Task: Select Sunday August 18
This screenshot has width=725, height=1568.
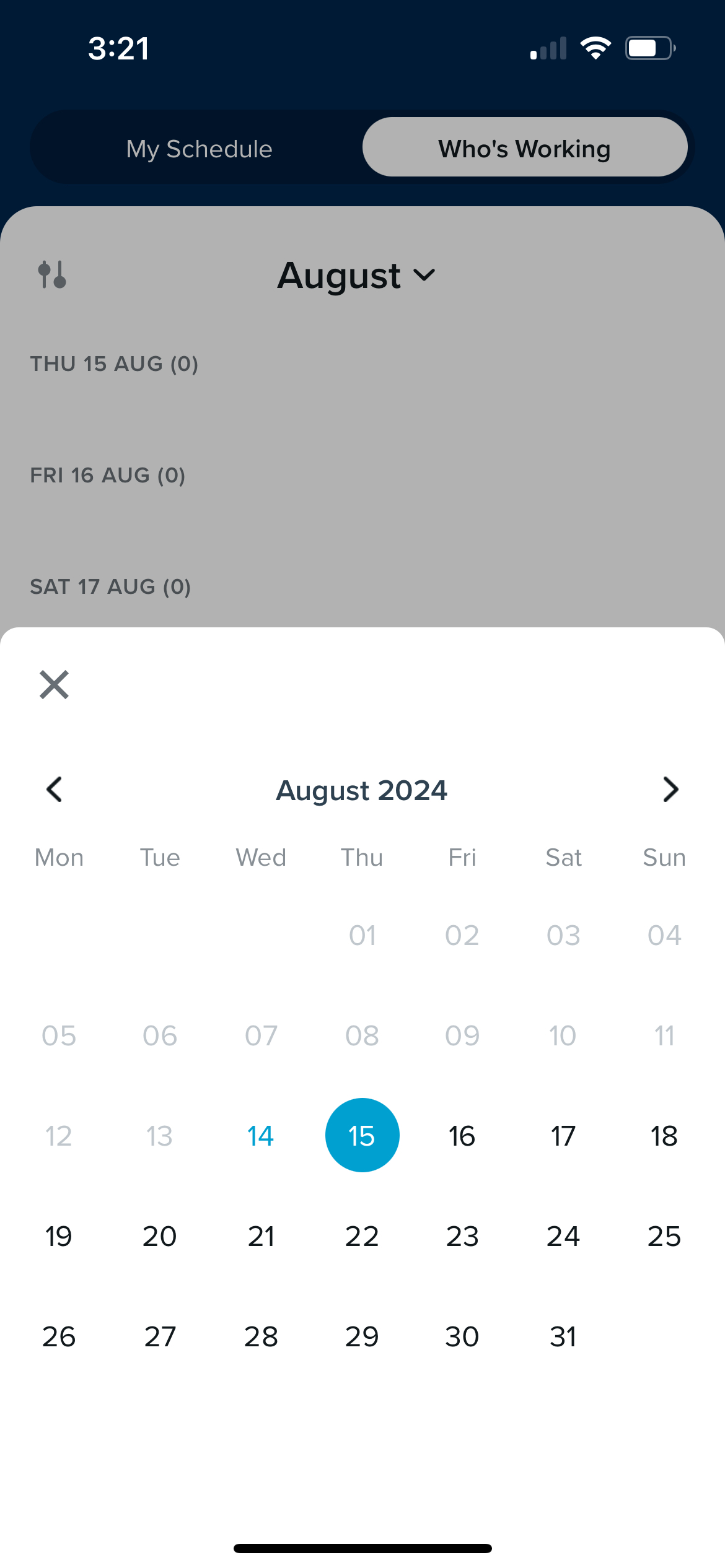Action: [664, 1136]
